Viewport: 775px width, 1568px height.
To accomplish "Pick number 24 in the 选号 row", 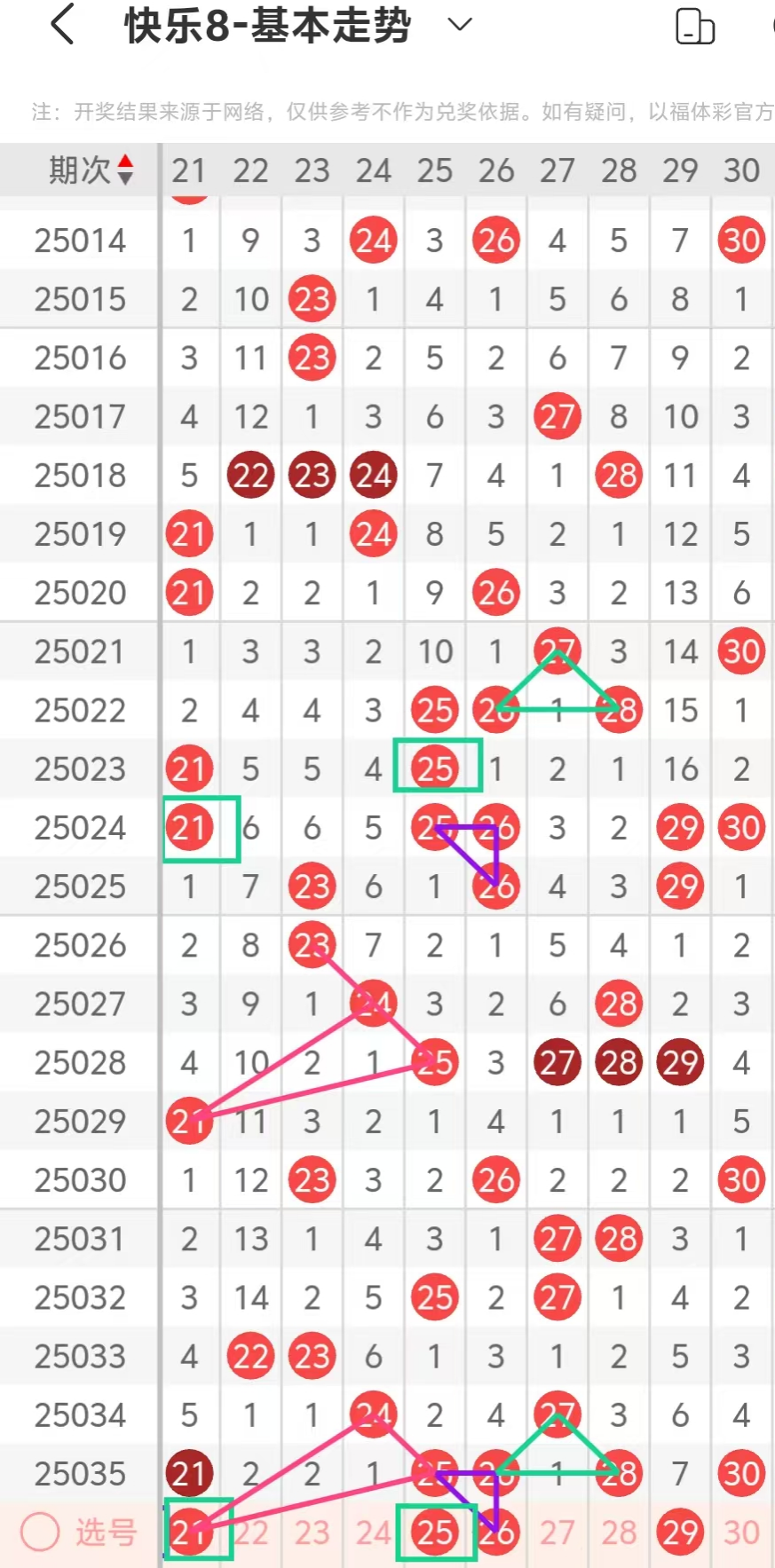I will pyautogui.click(x=374, y=1533).
